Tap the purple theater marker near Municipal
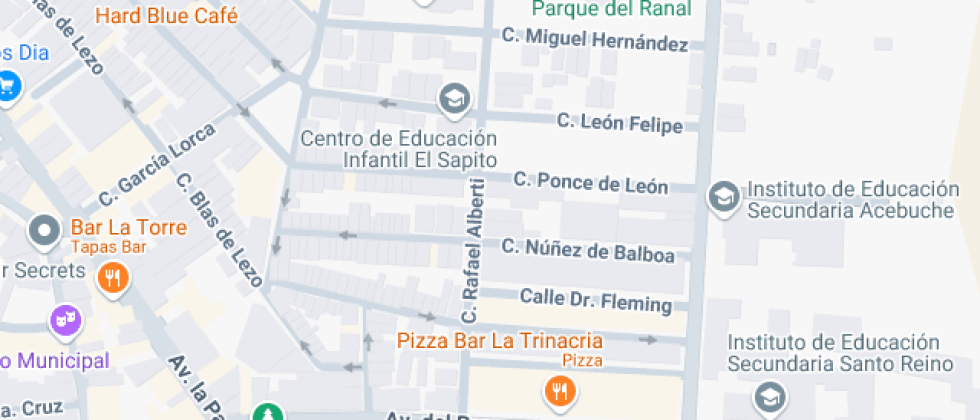The width and height of the screenshot is (980, 420). [65, 320]
